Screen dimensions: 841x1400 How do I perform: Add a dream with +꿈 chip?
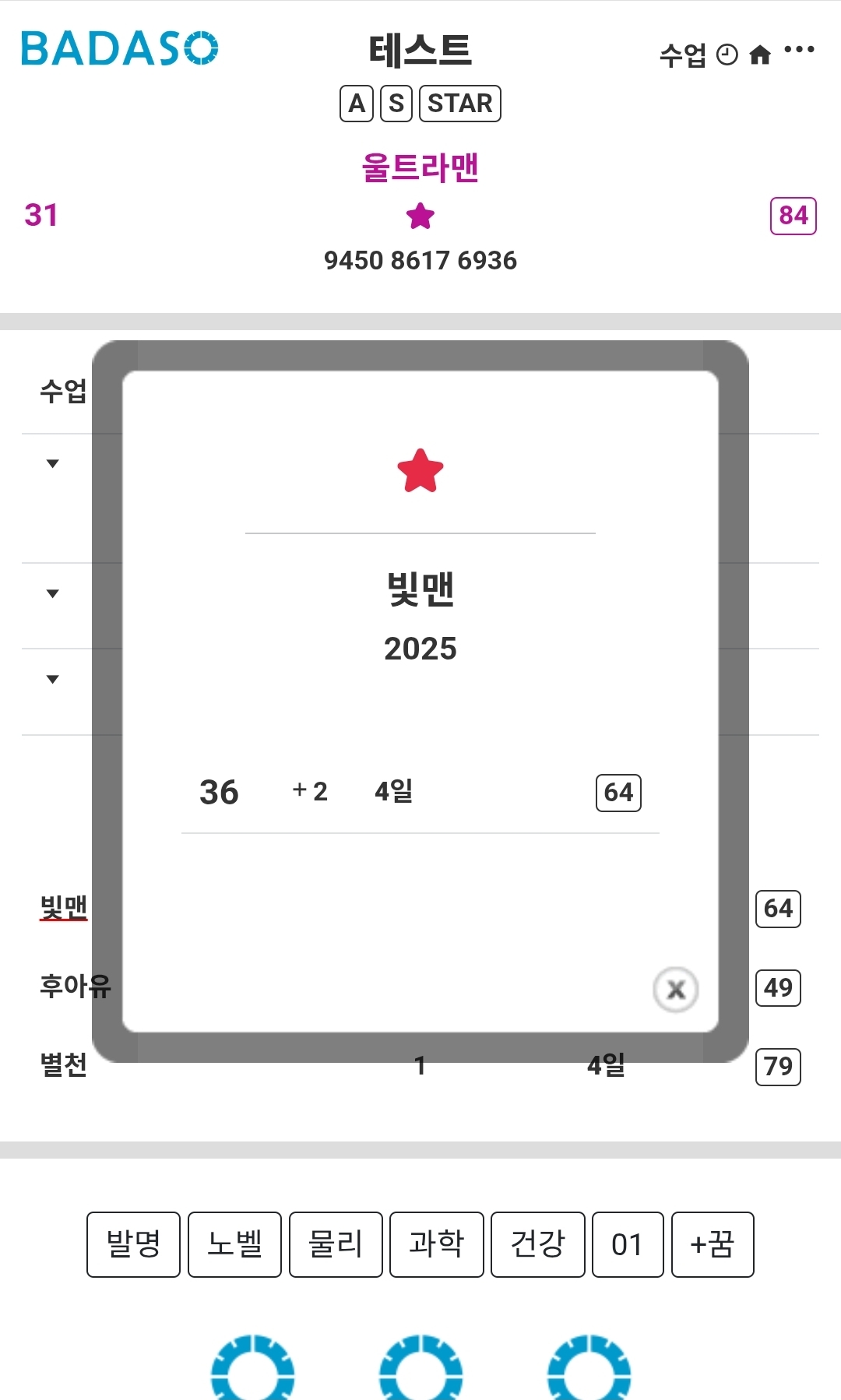click(x=712, y=1244)
